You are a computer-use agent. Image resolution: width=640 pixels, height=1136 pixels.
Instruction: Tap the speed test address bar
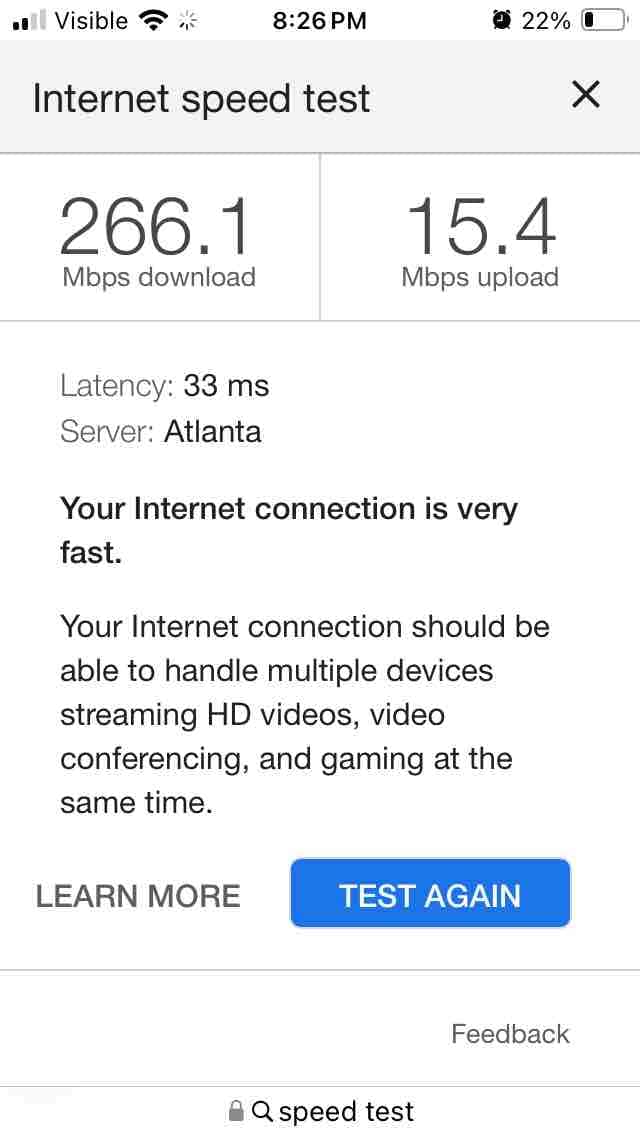(320, 1111)
